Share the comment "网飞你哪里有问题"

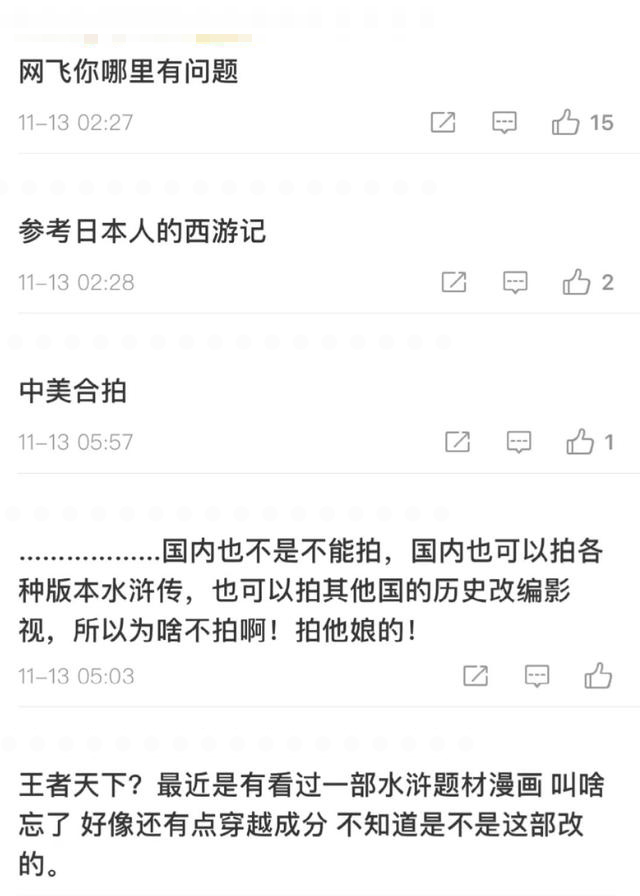click(x=443, y=123)
